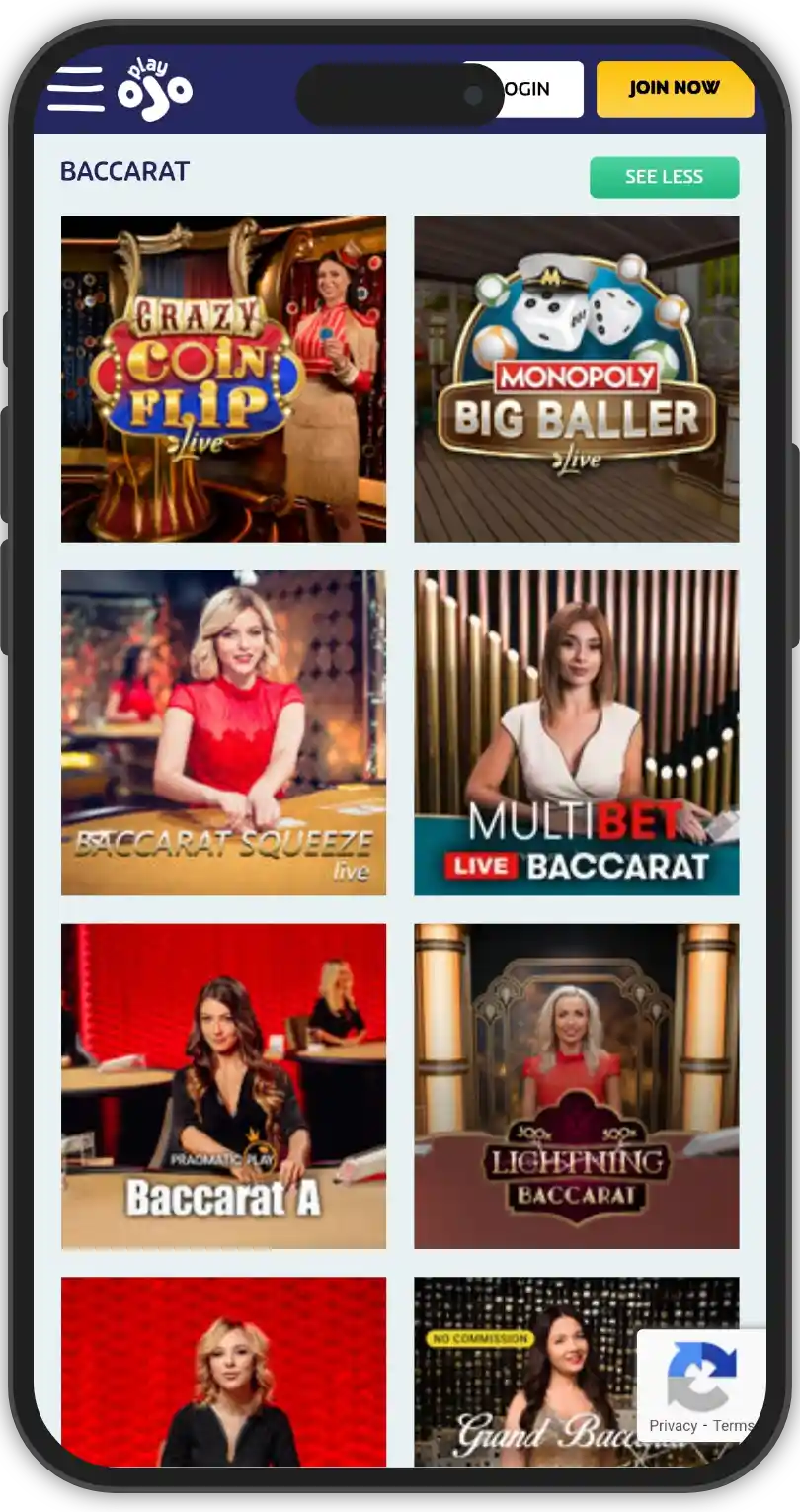Screen dimensions: 800x1512
Task: Go to PlayOJO home via logo
Action: pos(155,90)
